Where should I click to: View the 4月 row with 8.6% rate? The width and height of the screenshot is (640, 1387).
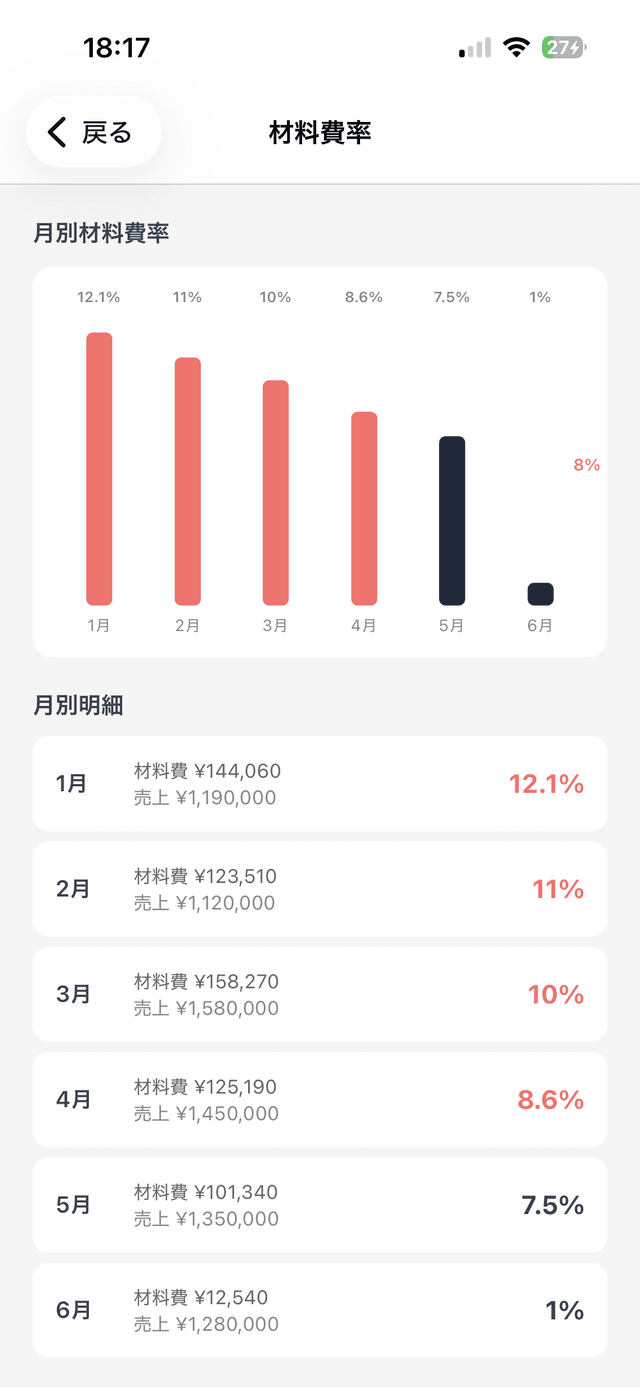tap(320, 1100)
